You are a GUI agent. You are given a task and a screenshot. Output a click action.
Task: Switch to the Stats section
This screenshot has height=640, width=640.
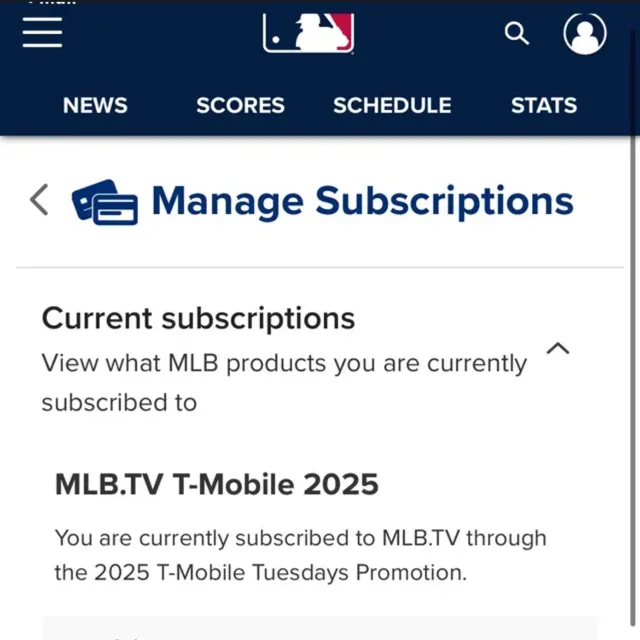point(544,105)
